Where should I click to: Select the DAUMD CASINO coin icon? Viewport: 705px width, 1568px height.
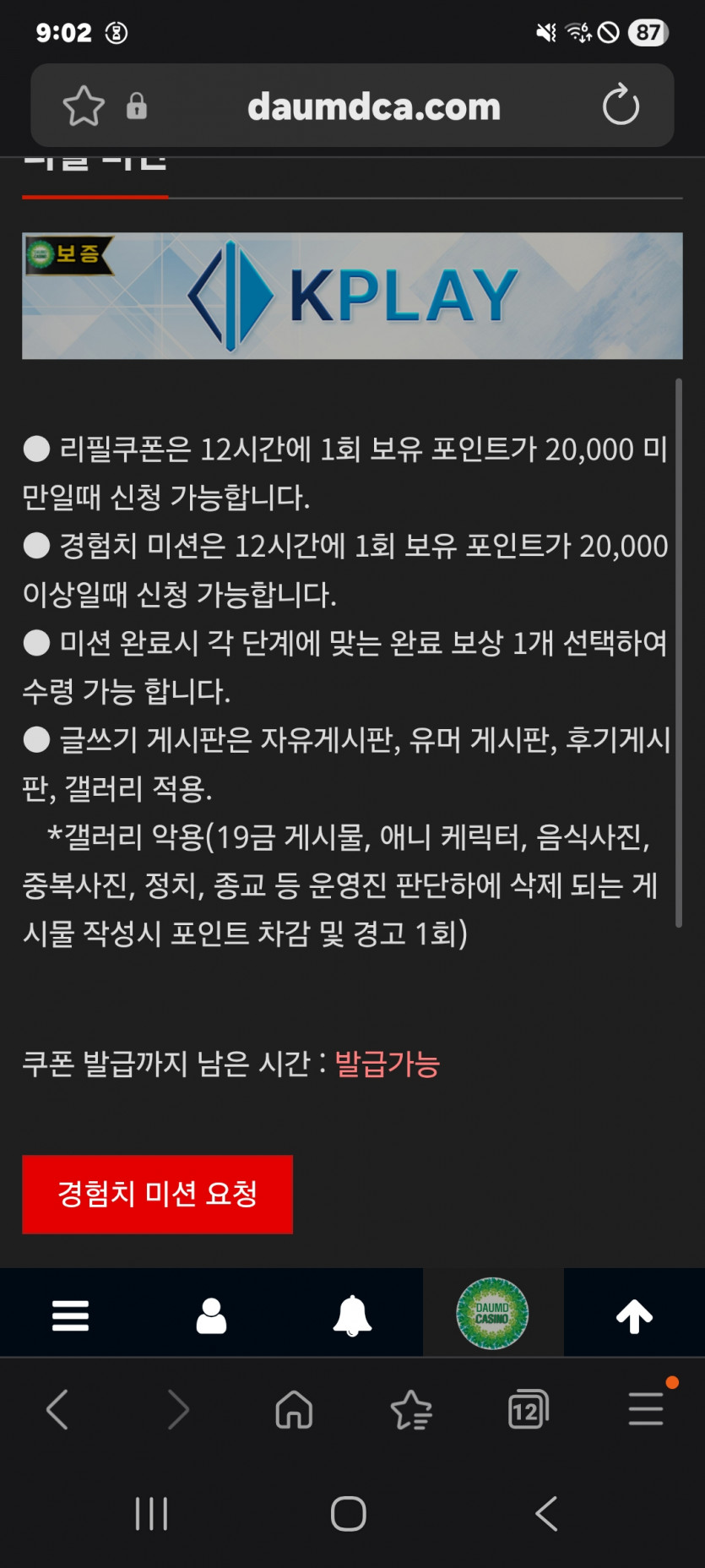coord(493,1313)
